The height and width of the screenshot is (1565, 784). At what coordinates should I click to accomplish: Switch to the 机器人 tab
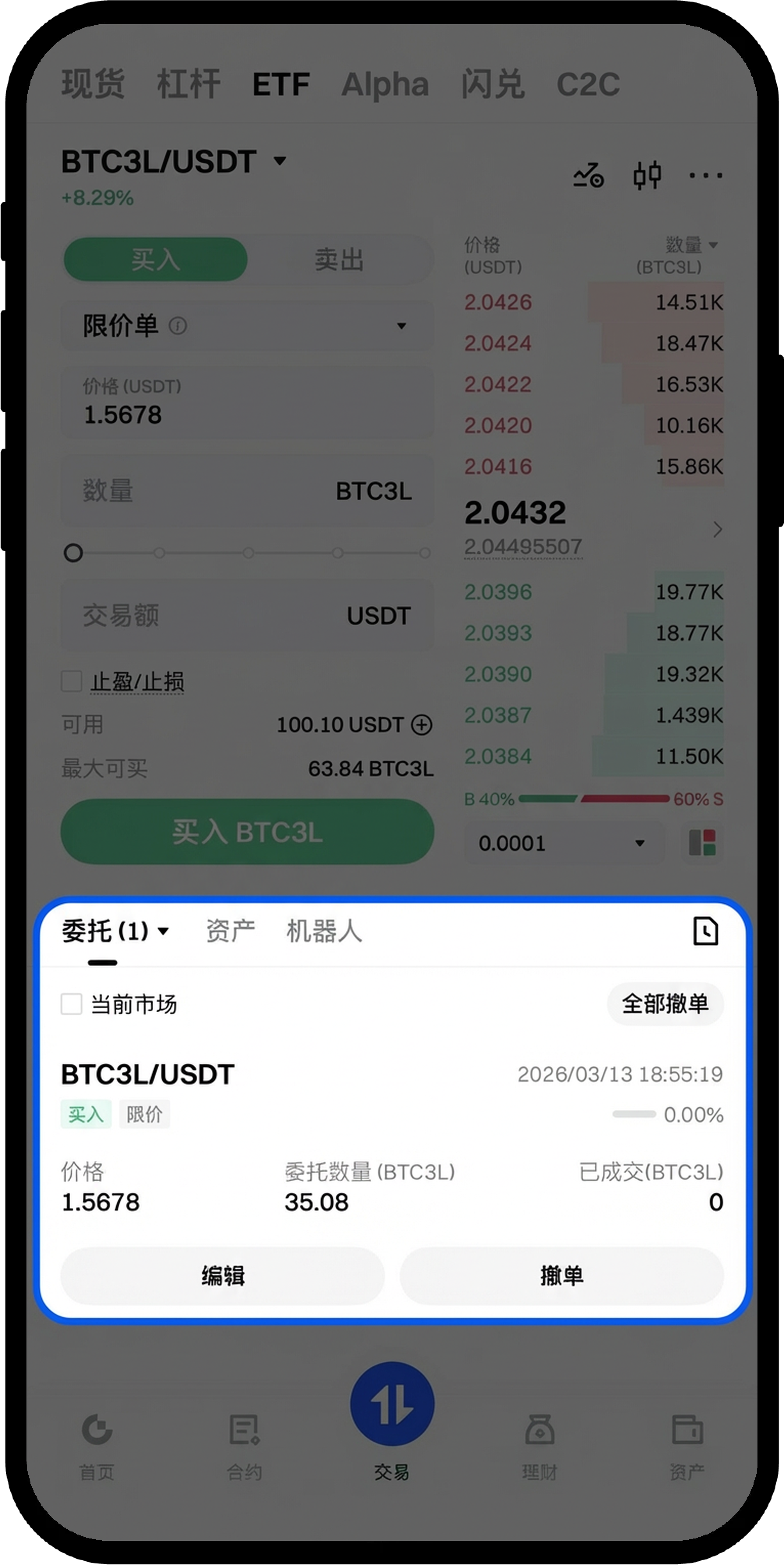(x=324, y=931)
